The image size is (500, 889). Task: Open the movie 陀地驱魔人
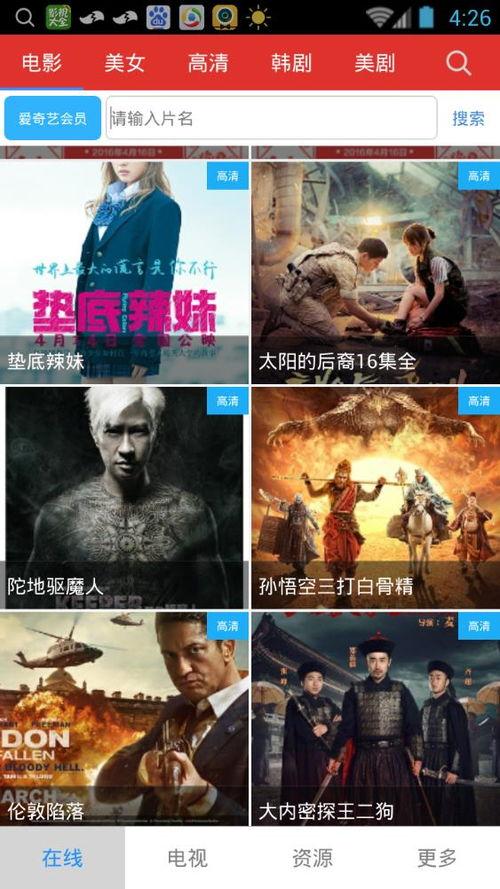pyautogui.click(x=124, y=498)
